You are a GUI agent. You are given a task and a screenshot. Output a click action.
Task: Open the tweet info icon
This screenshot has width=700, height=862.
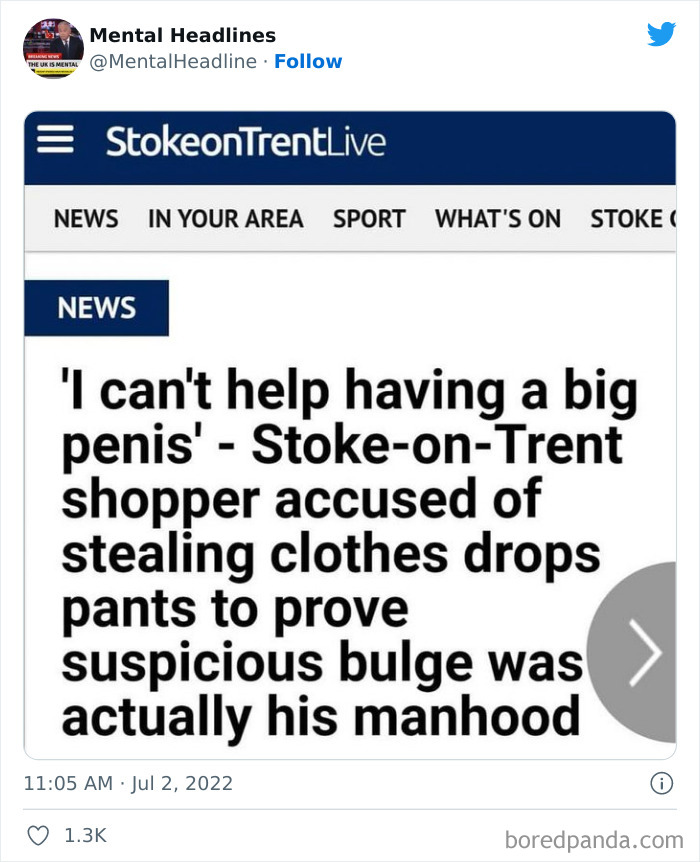[x=661, y=784]
